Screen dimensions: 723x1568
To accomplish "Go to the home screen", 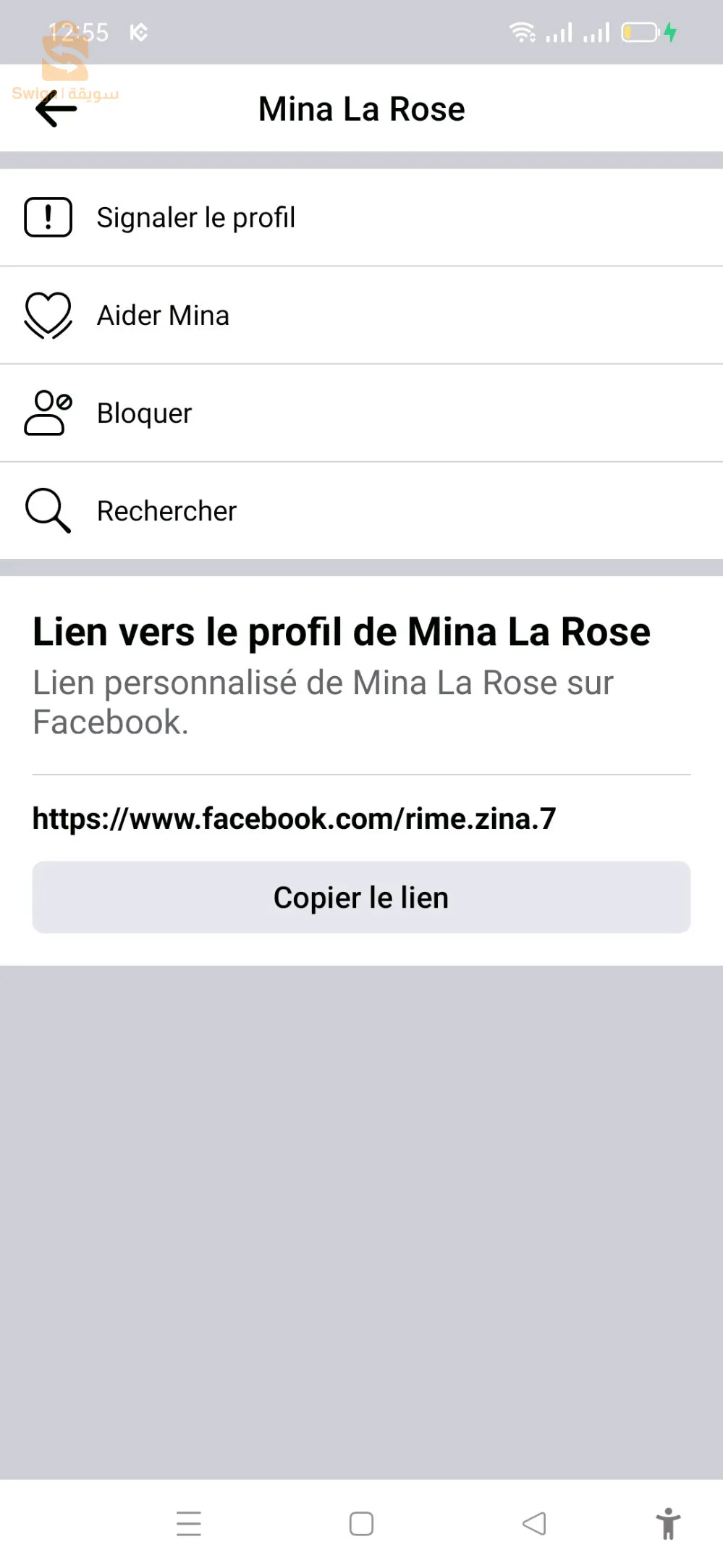I will pyautogui.click(x=361, y=1523).
